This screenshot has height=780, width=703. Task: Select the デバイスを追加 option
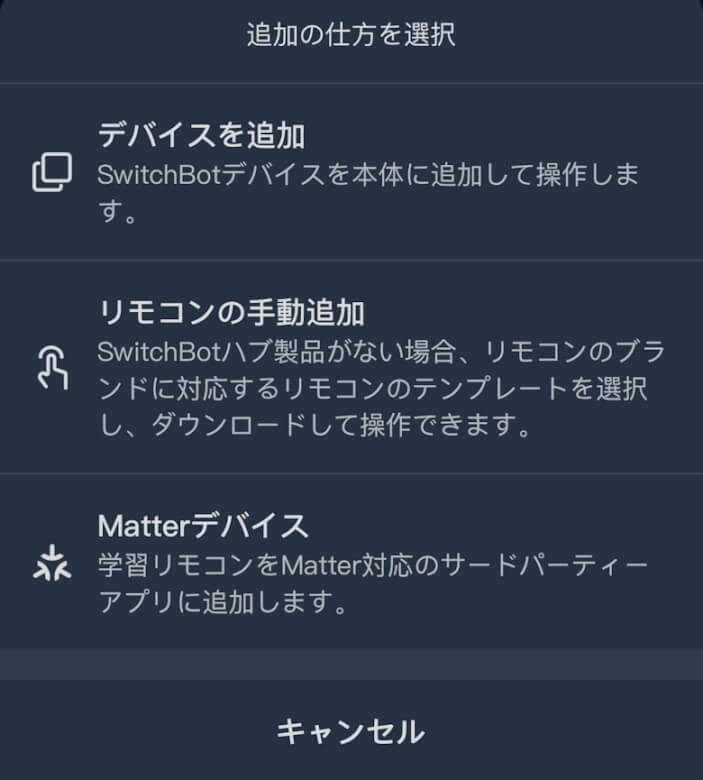(351, 172)
